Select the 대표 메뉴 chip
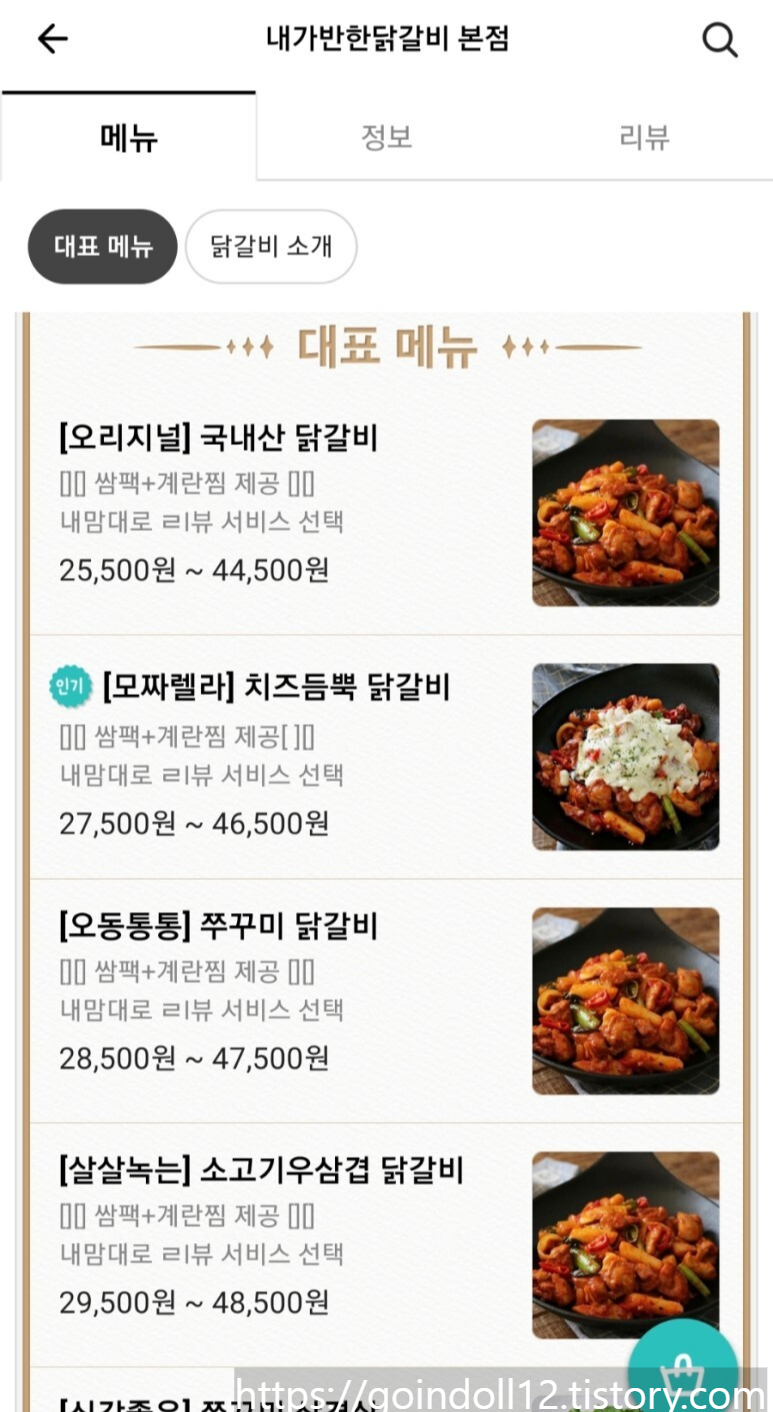 (x=102, y=246)
